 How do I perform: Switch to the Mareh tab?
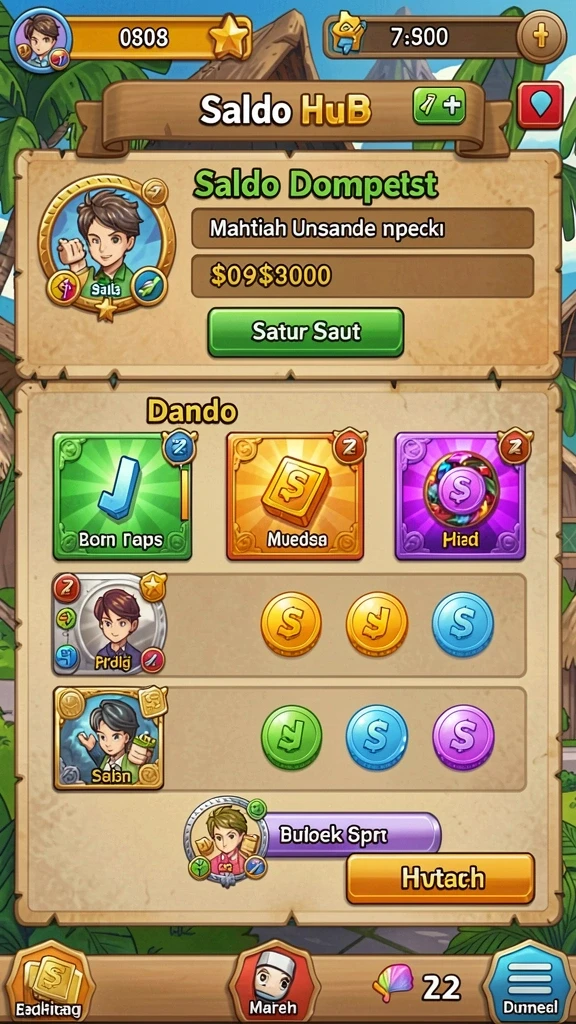point(273,983)
